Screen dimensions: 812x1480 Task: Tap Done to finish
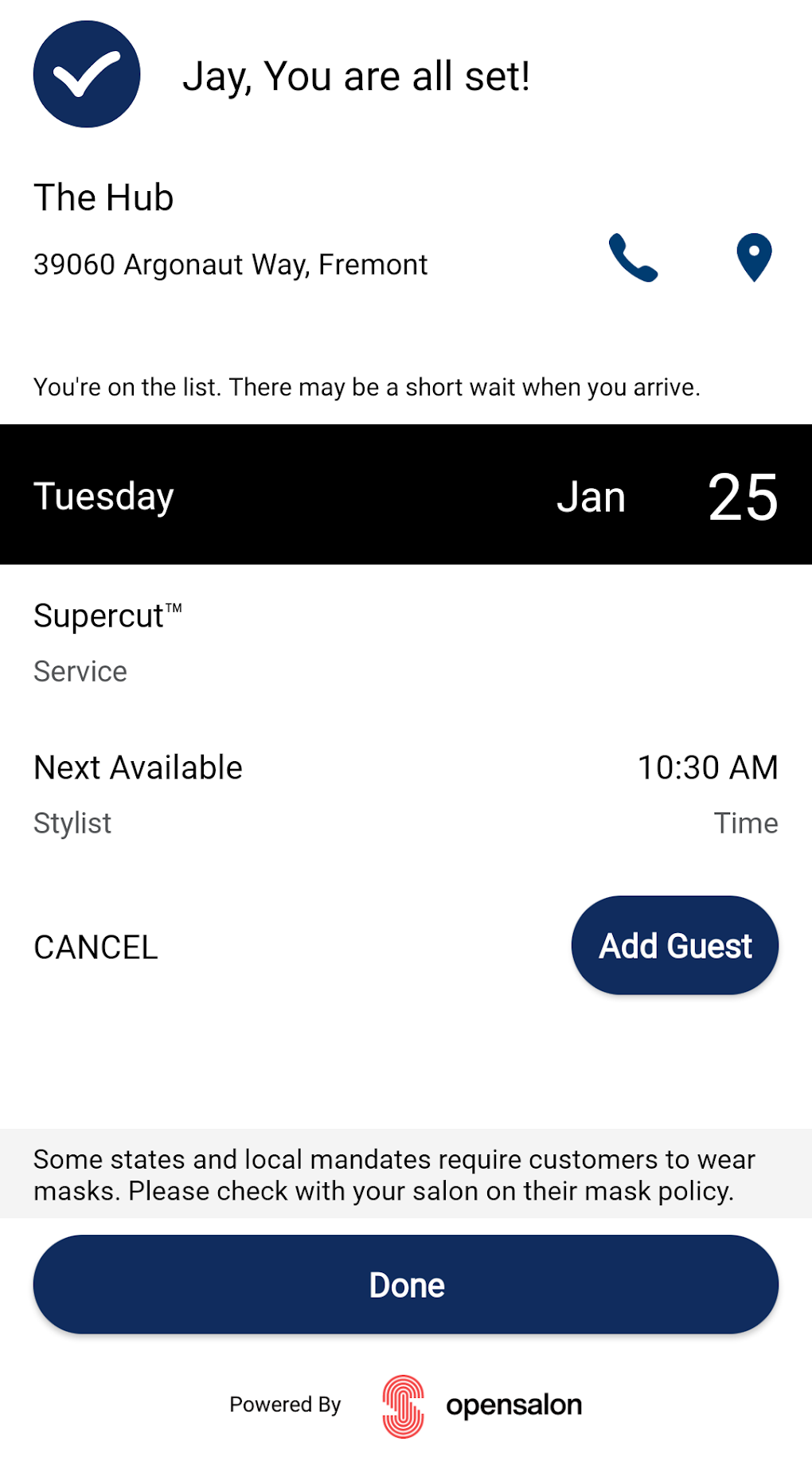point(406,1284)
